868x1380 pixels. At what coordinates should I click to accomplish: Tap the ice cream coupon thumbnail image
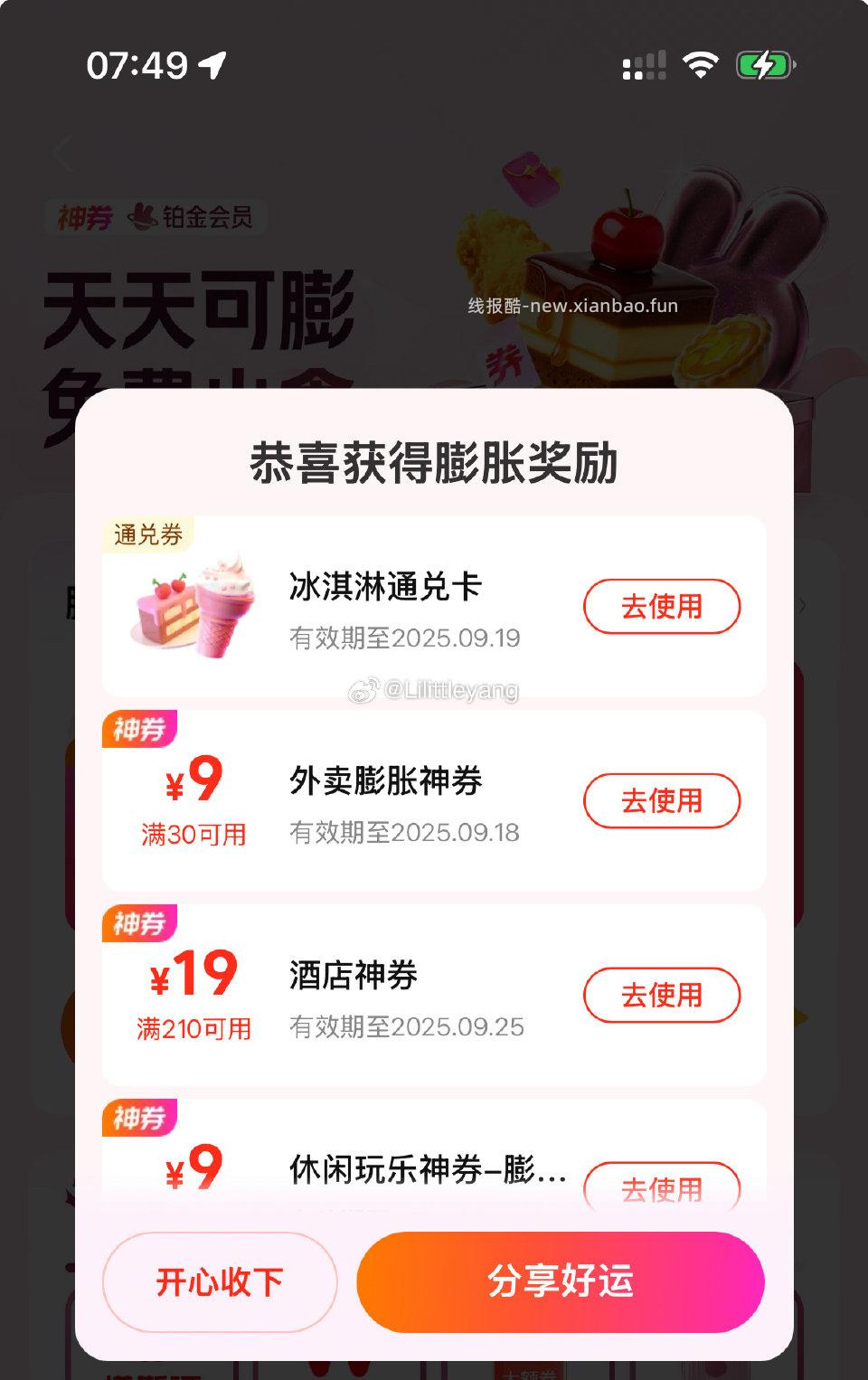coord(193,607)
